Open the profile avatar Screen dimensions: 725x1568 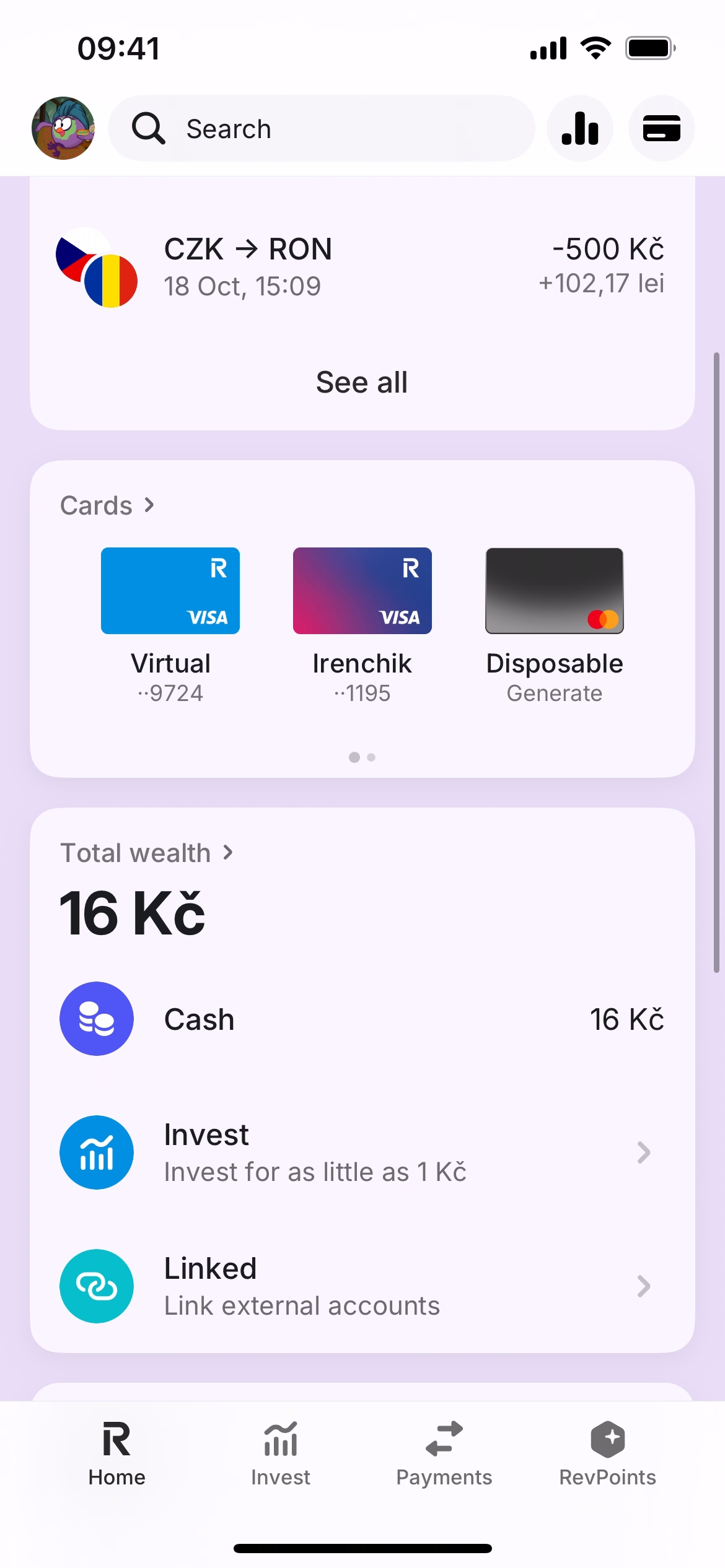[x=63, y=128]
